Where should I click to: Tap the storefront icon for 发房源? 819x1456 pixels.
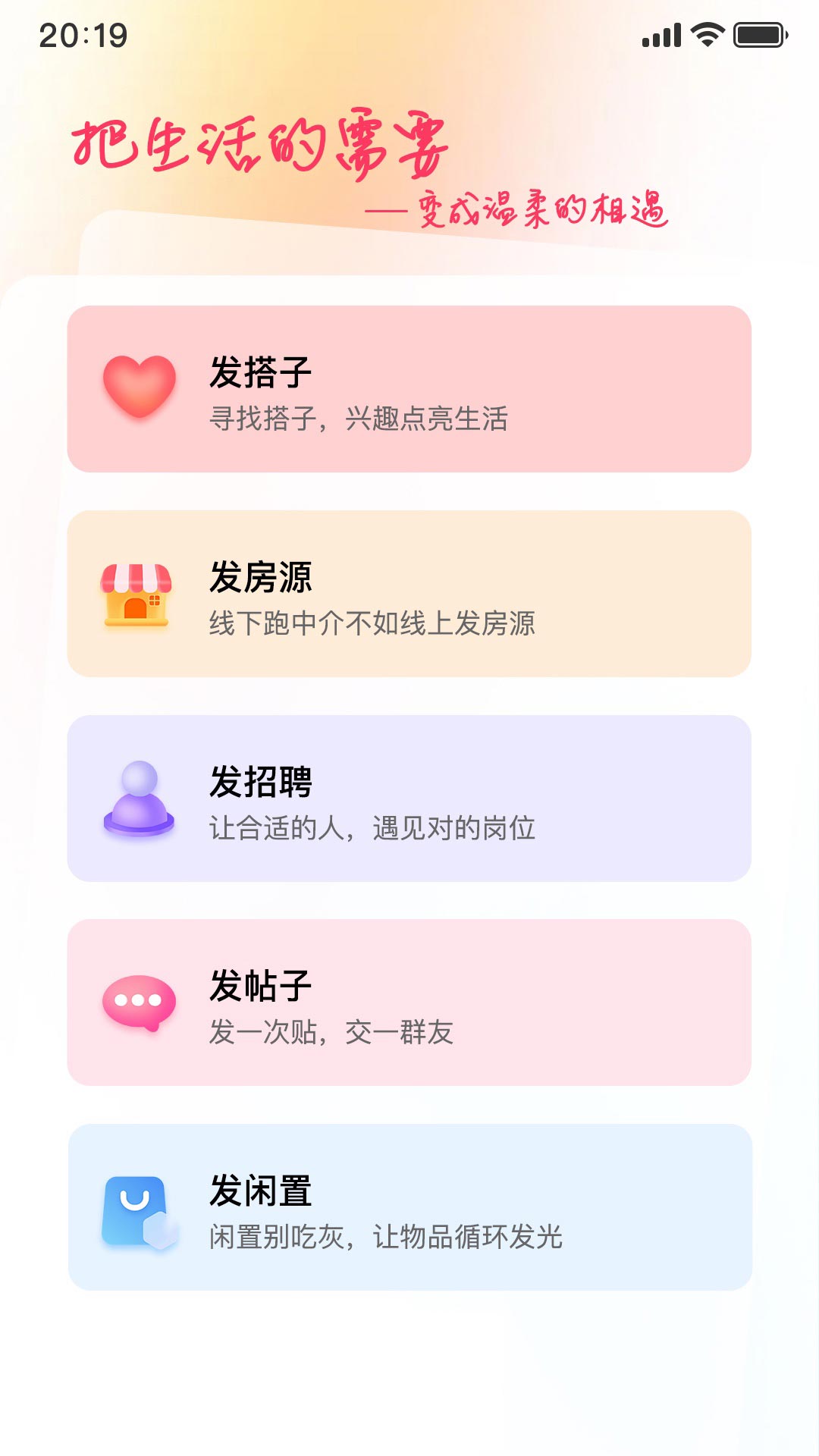pos(137,599)
